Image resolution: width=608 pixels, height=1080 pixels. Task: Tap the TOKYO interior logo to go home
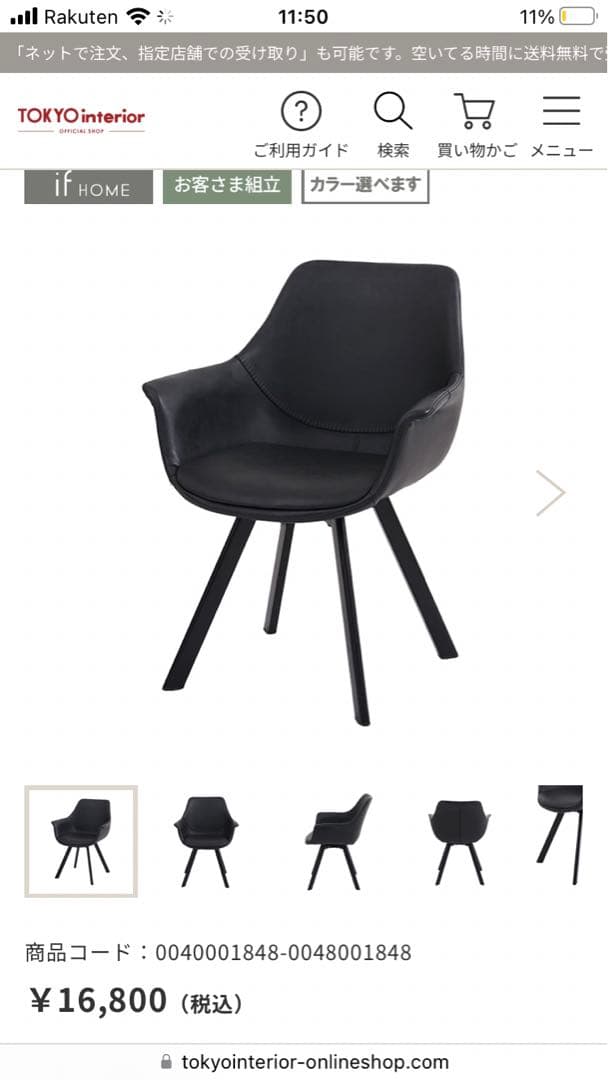coord(81,118)
